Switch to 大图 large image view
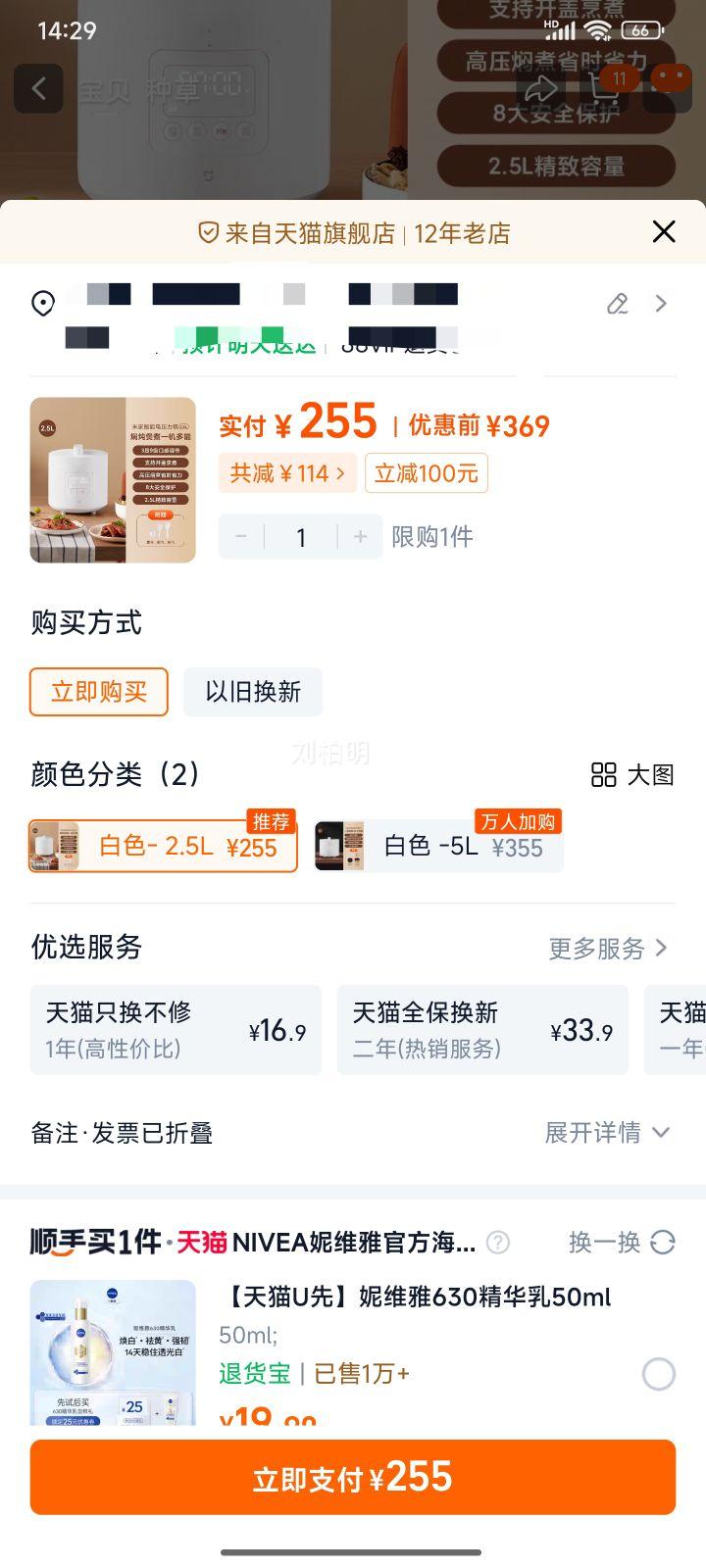Screen dimensions: 706x1568 click(633, 774)
